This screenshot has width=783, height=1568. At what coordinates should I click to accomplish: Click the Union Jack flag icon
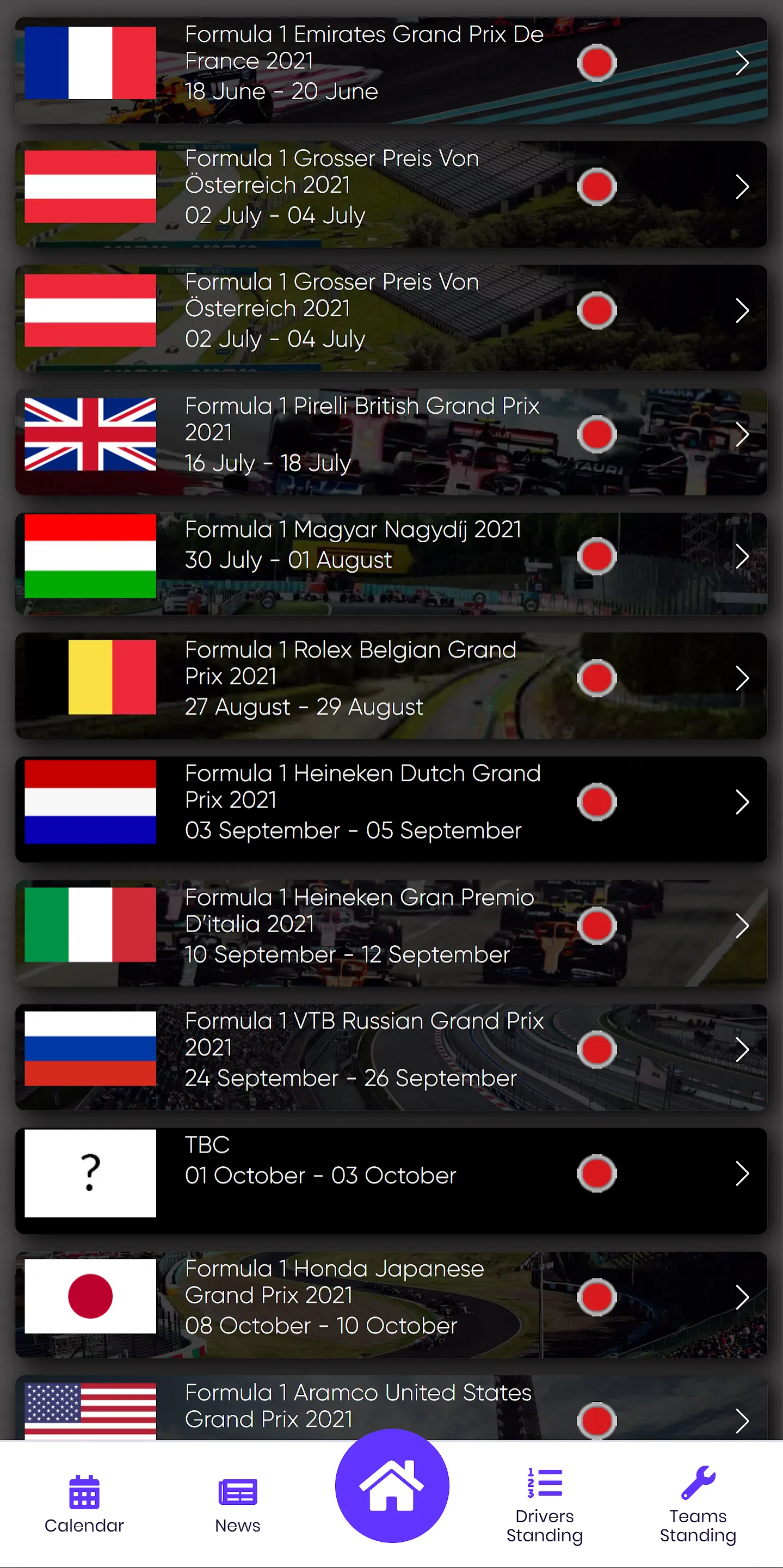coord(90,434)
